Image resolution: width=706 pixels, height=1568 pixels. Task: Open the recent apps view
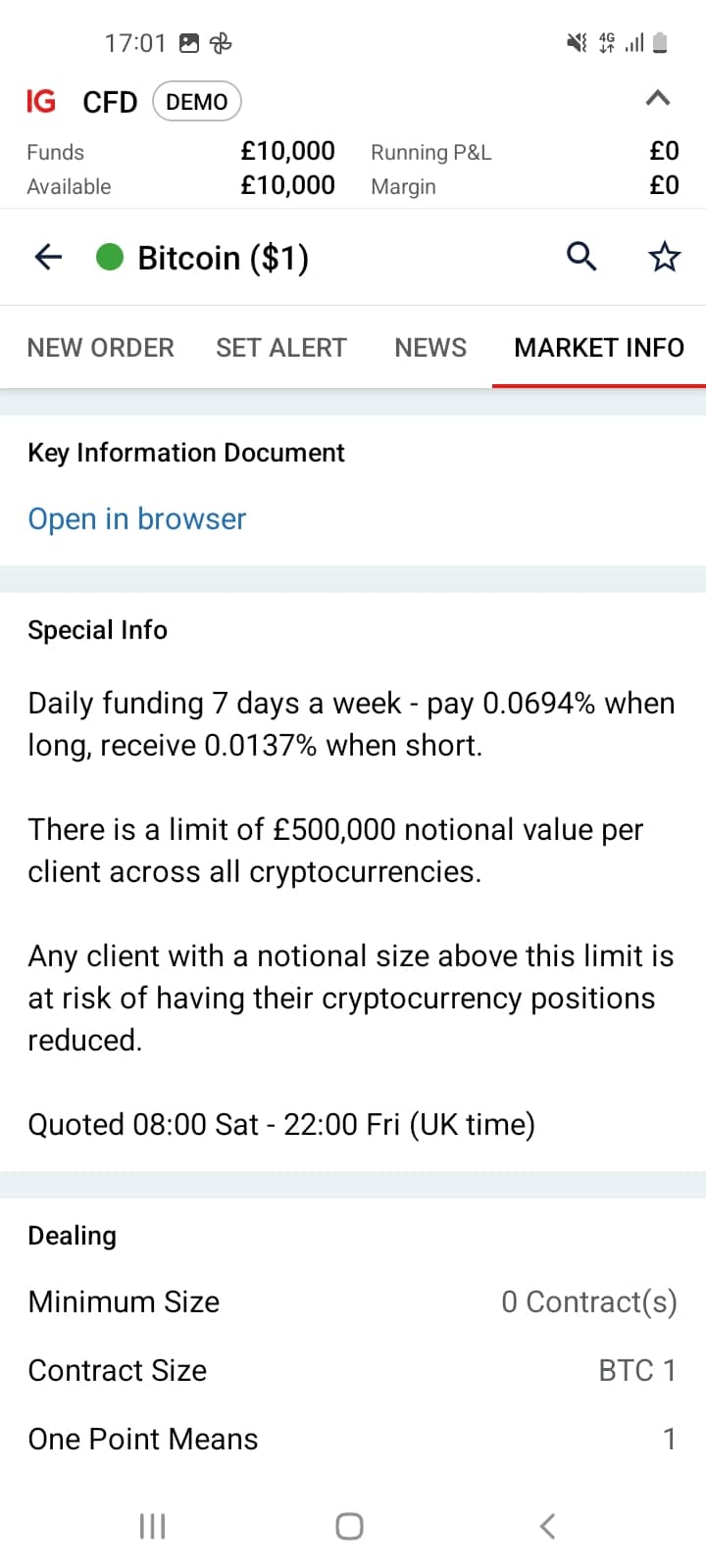click(x=152, y=1526)
